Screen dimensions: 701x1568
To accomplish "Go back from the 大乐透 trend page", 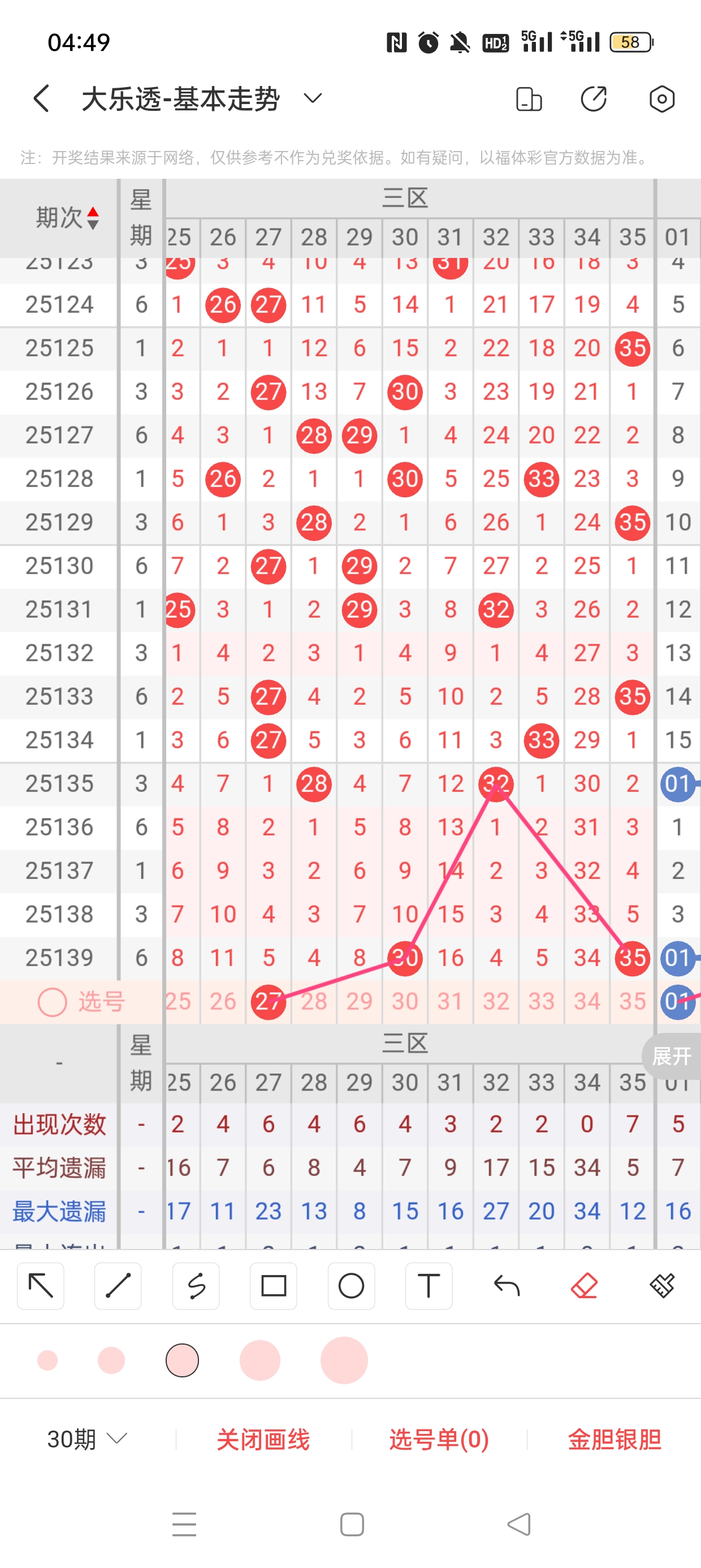I will [x=41, y=98].
